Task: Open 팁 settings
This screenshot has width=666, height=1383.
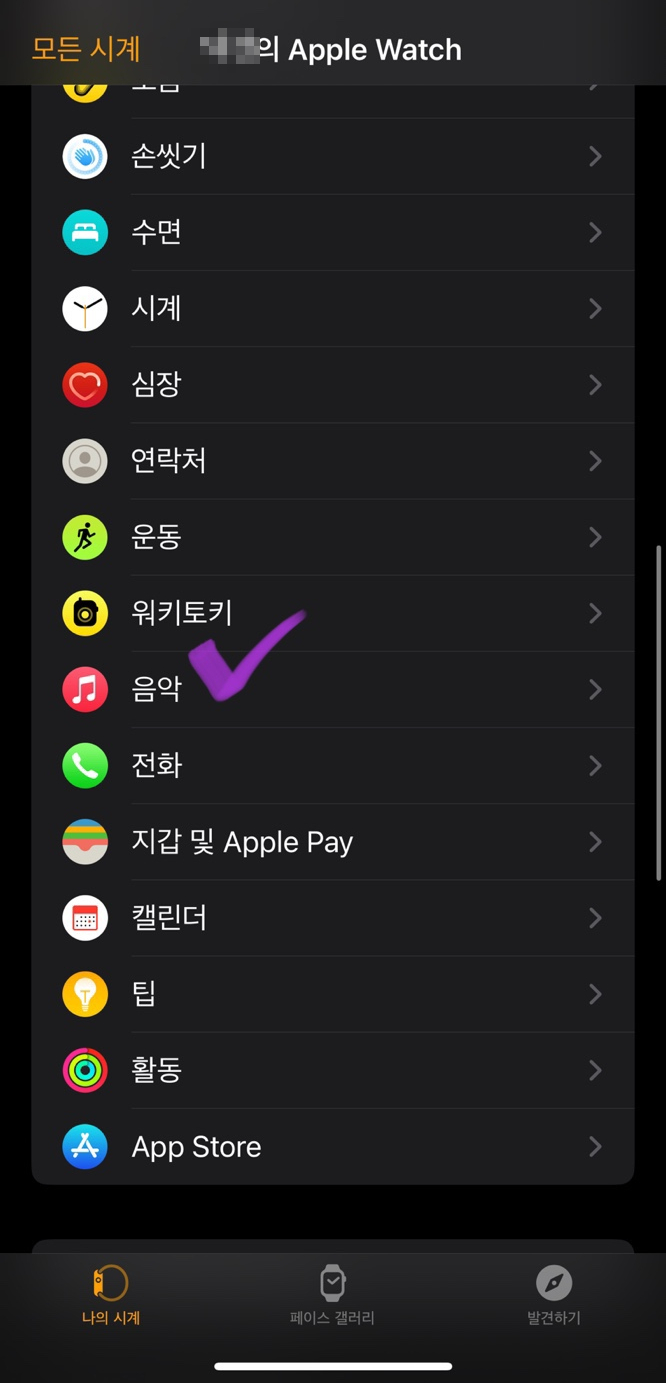Action: (x=333, y=994)
